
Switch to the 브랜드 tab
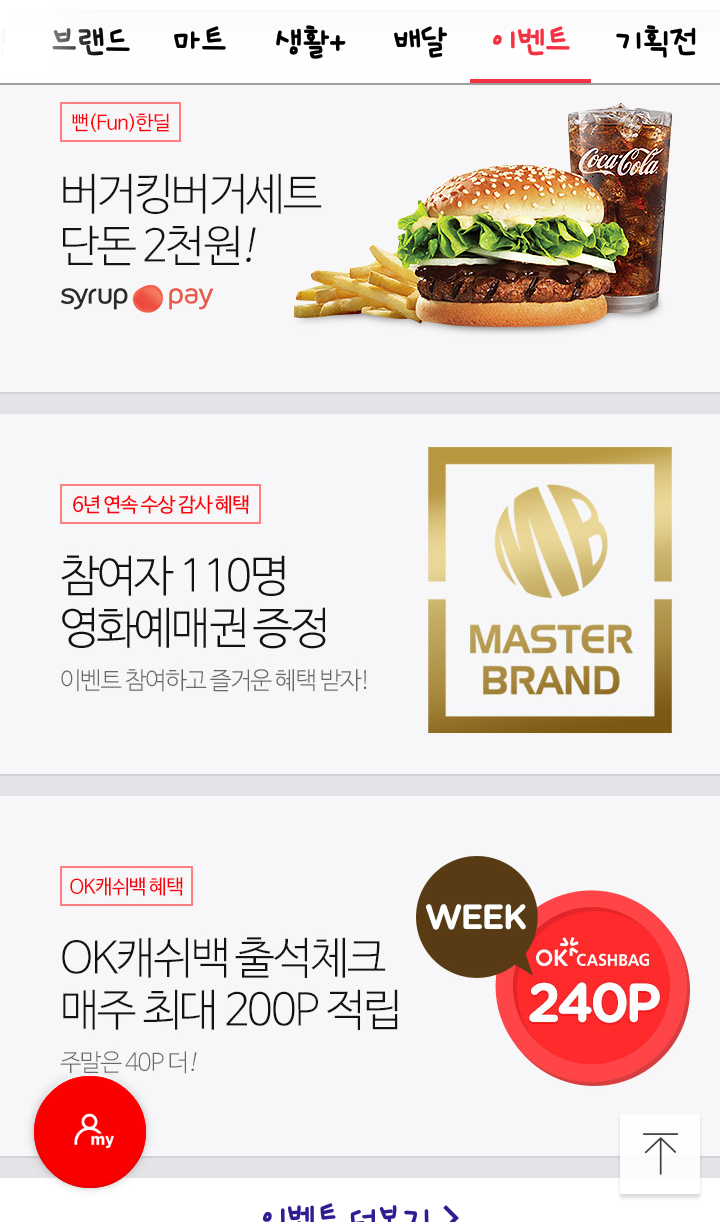90,41
